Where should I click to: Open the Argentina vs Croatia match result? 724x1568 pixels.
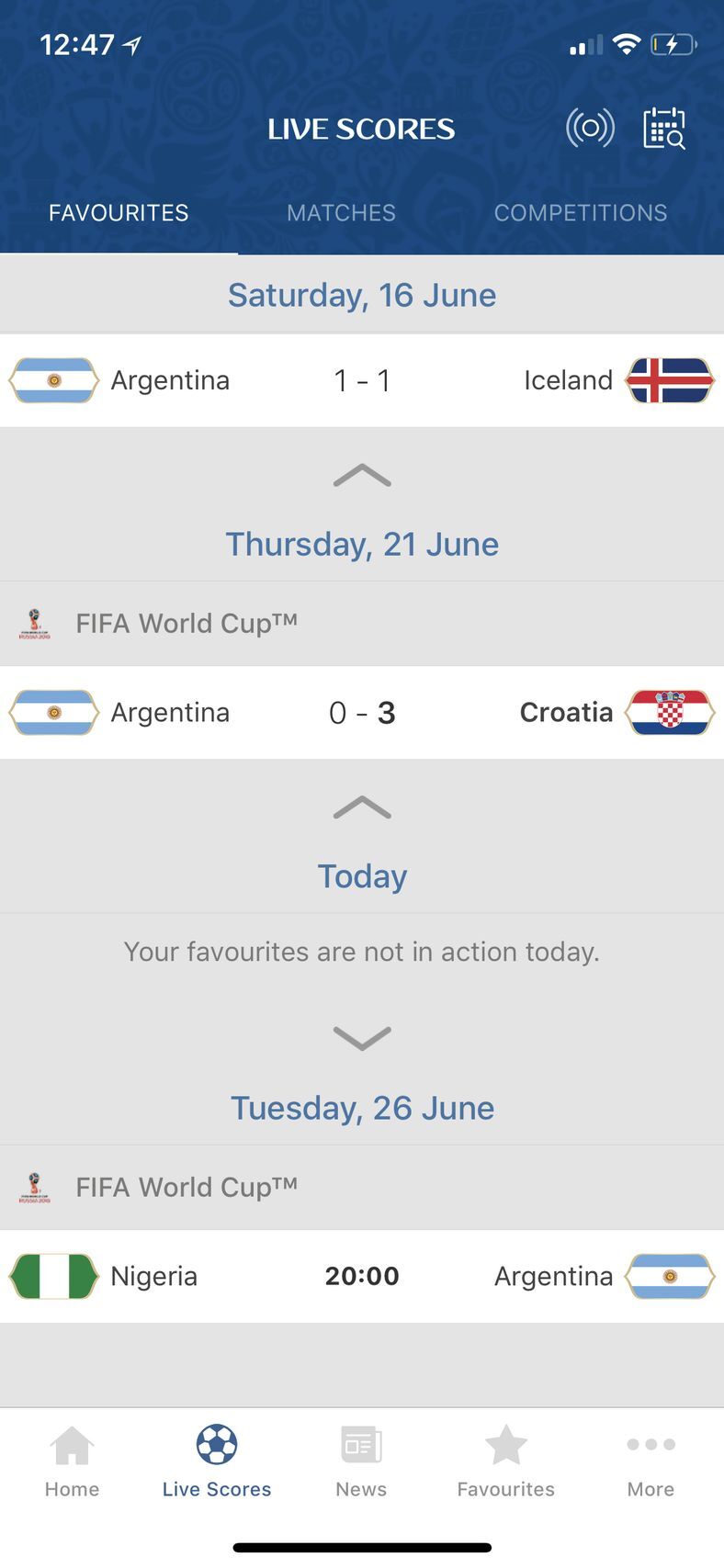(x=362, y=712)
